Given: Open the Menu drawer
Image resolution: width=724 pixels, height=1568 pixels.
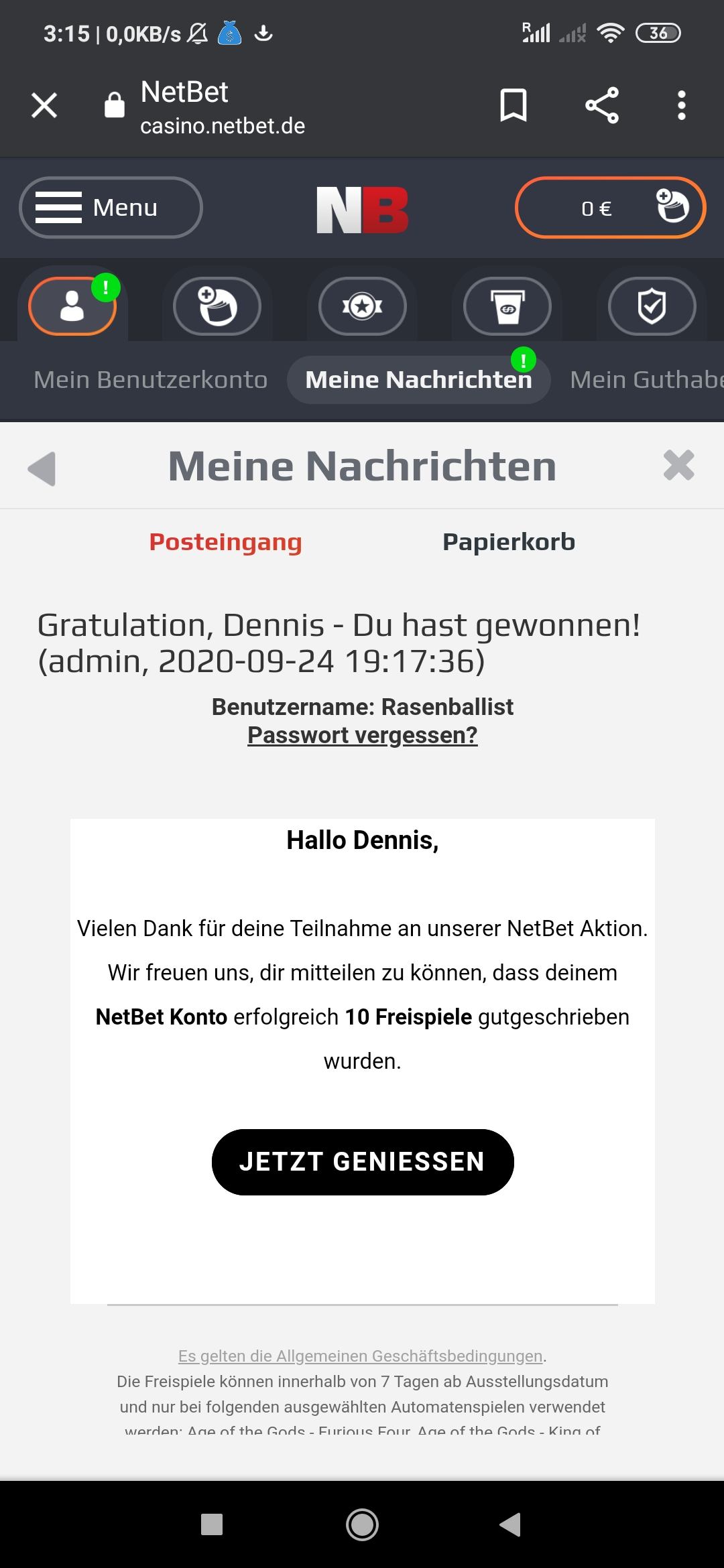Looking at the screenshot, I should (111, 208).
